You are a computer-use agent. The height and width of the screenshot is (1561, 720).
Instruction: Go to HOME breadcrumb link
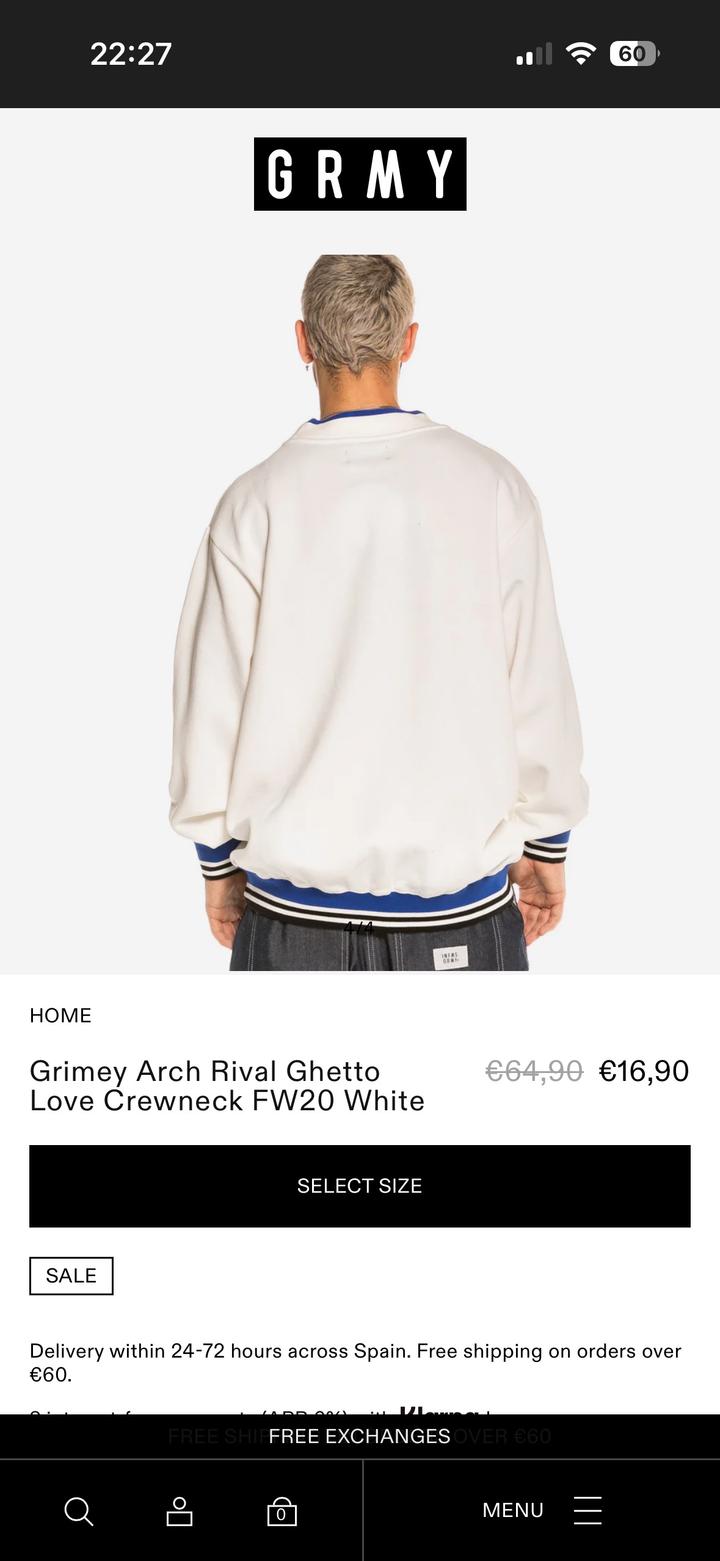pyautogui.click(x=60, y=1016)
